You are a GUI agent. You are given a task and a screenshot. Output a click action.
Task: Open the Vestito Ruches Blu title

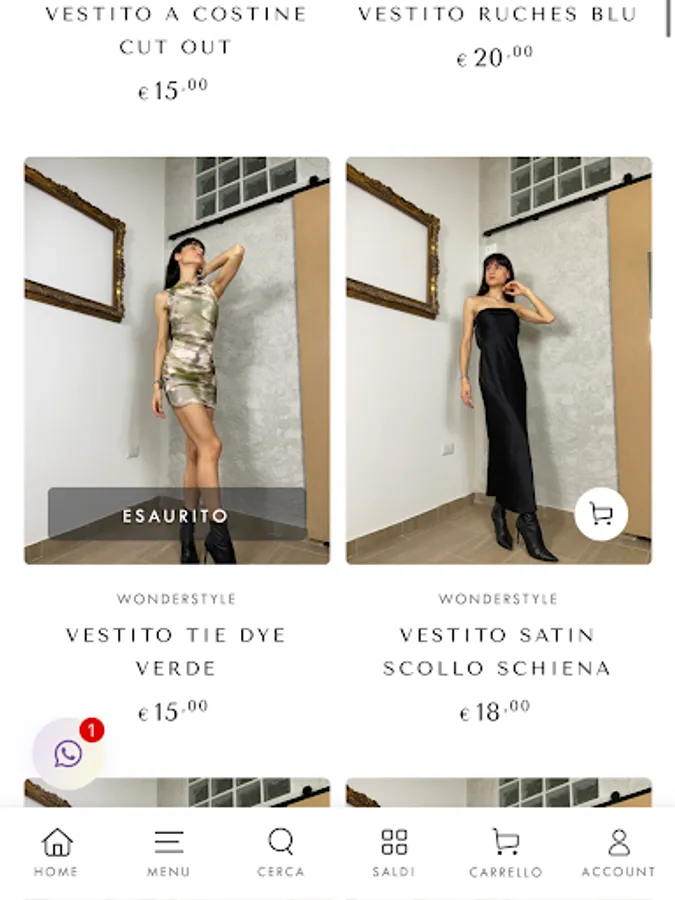coord(497,15)
